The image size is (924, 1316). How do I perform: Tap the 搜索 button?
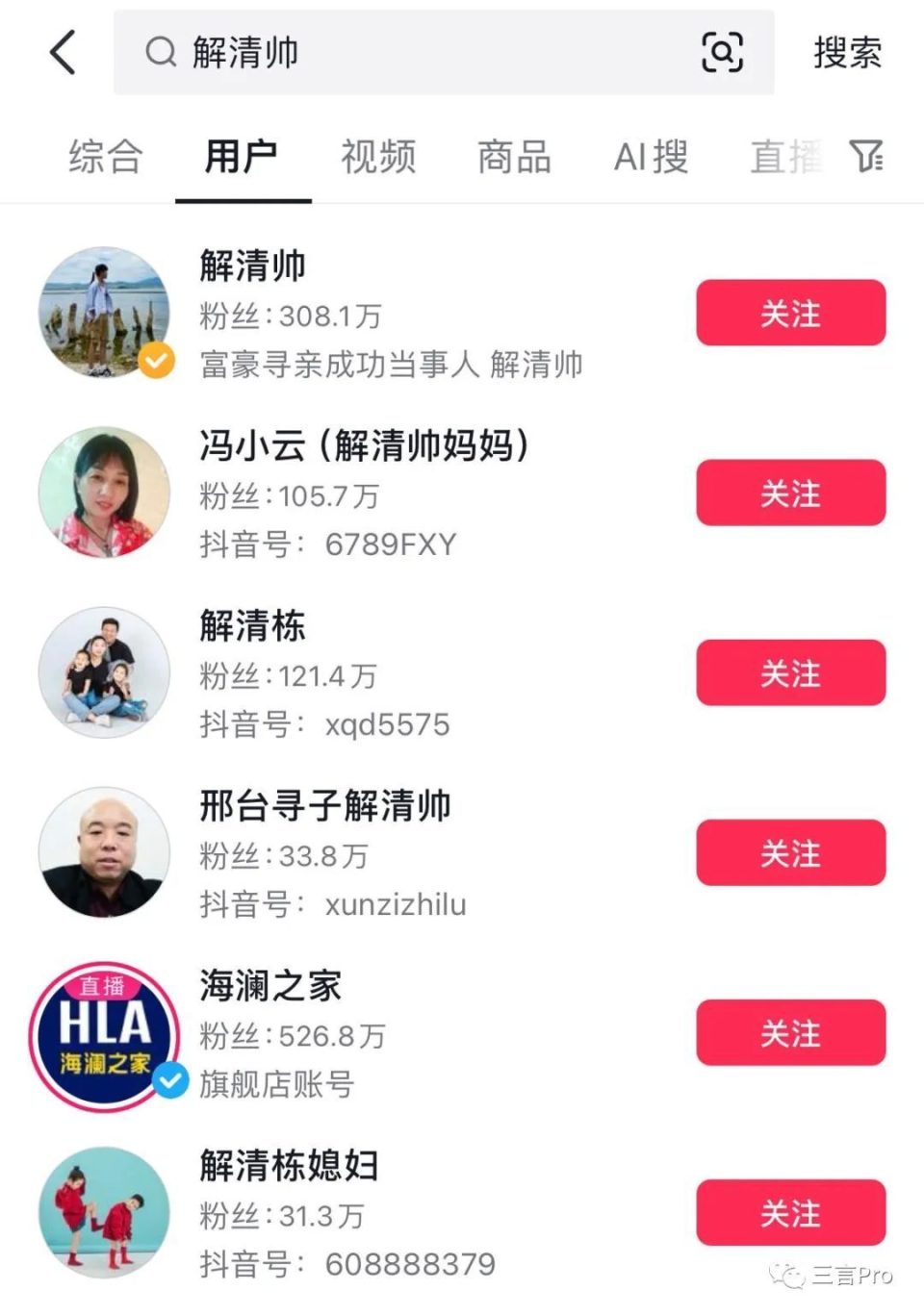pos(847,53)
